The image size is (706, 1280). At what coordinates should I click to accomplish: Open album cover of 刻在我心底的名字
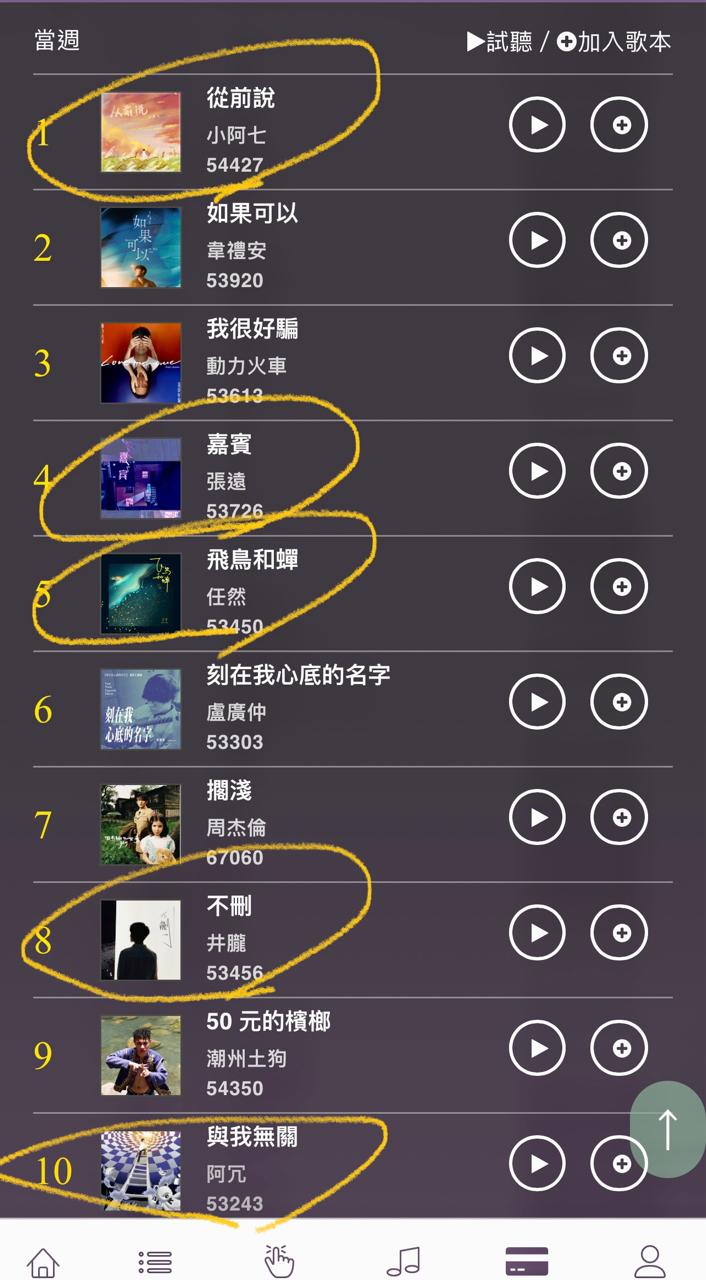141,709
